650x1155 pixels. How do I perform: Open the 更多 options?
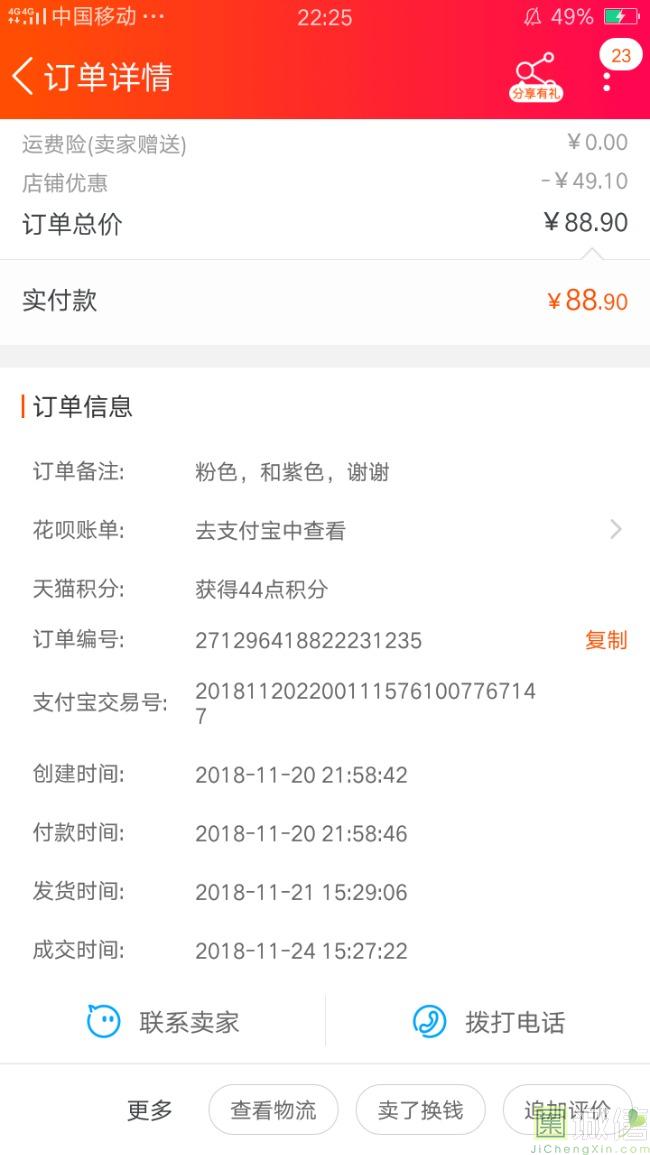pos(150,1110)
